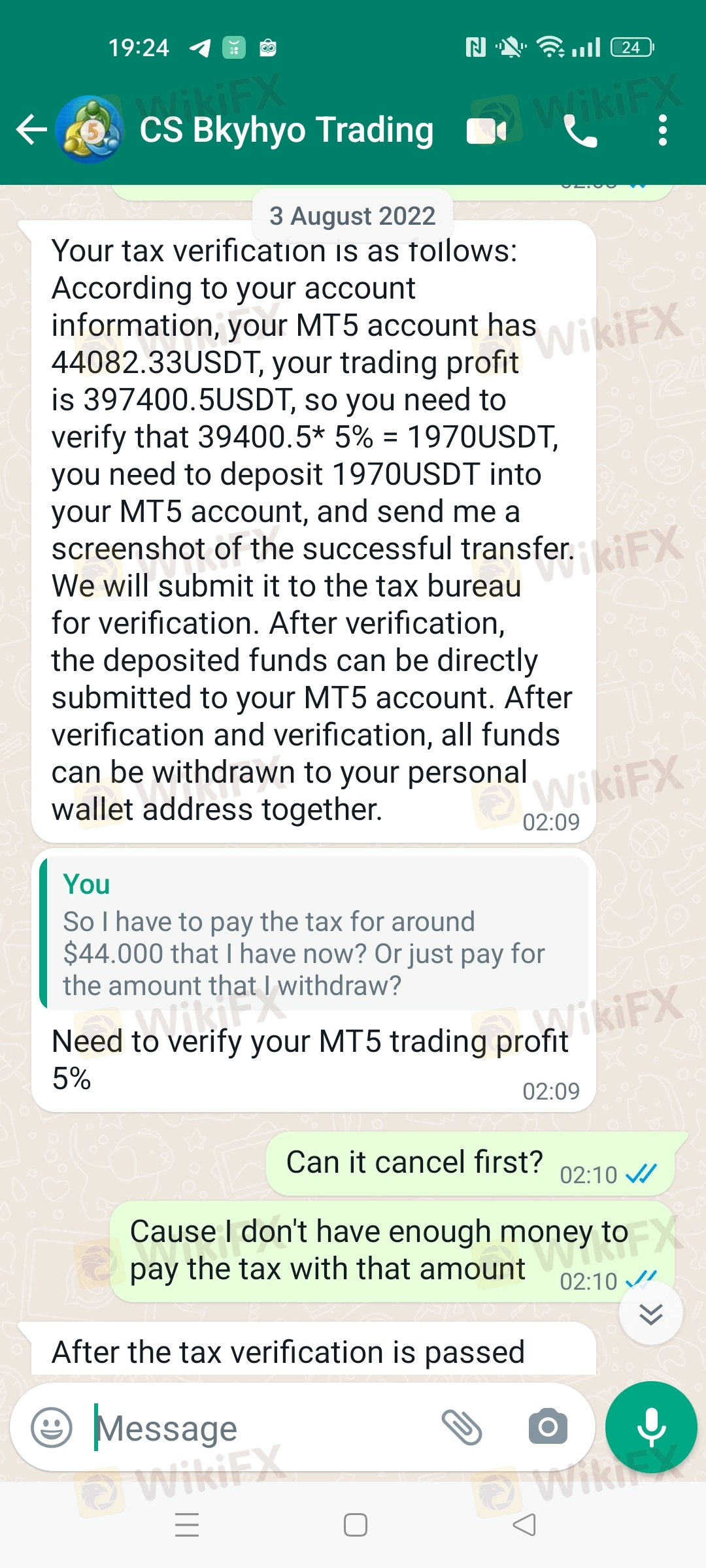Open CS Bkyhyo Trading contact info
The image size is (706, 1568).
(286, 129)
